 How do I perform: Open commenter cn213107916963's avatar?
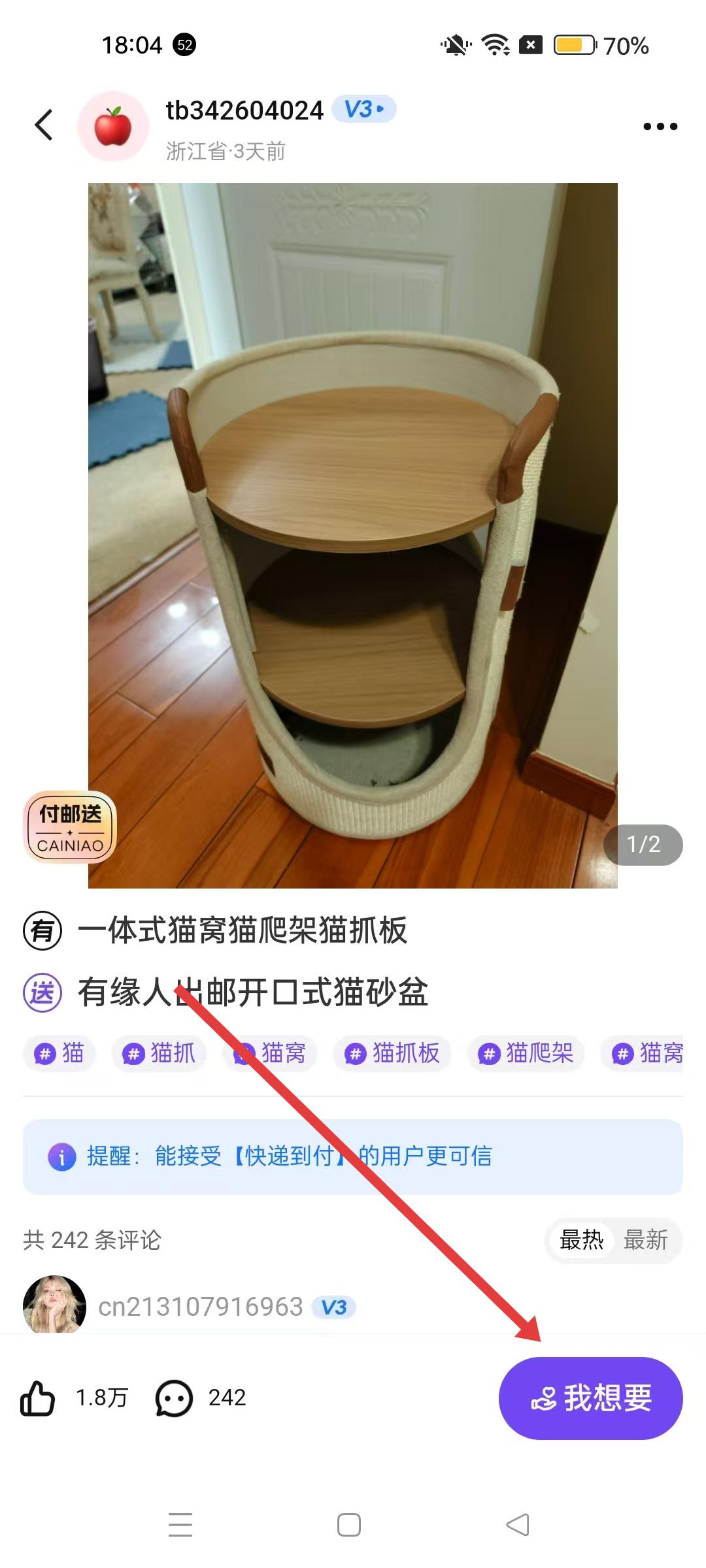[x=54, y=1306]
